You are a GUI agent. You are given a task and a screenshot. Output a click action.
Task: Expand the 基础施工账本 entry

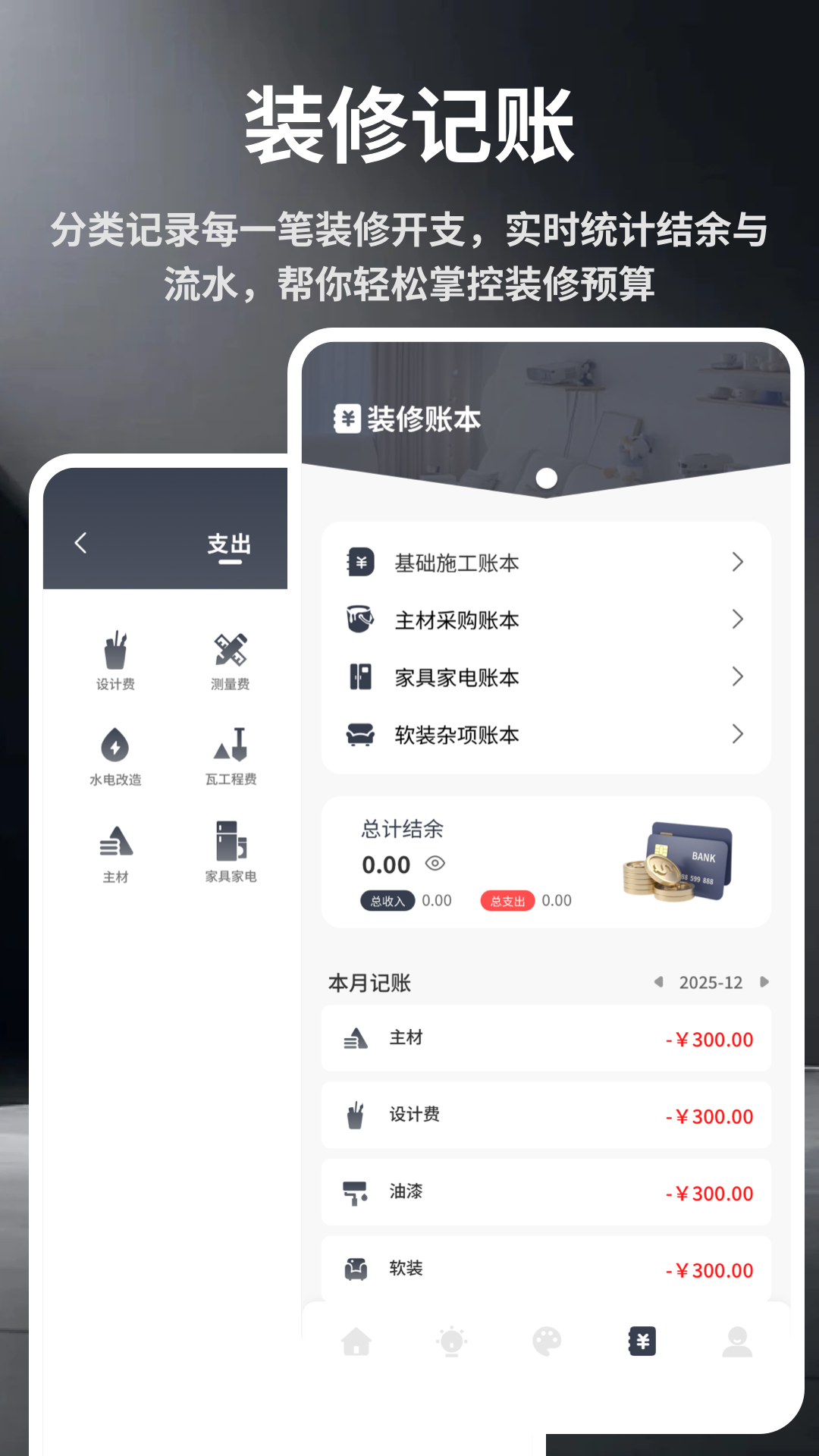(737, 562)
